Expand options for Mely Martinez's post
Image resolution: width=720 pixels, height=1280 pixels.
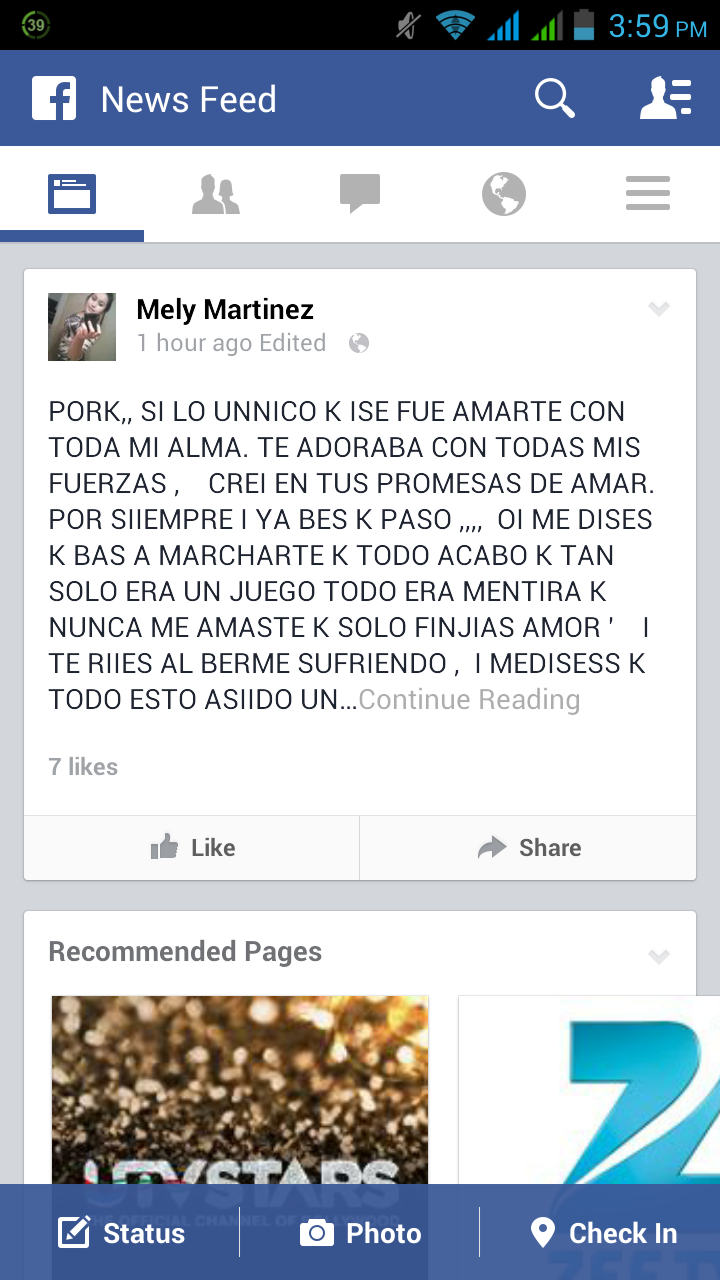coord(658,309)
